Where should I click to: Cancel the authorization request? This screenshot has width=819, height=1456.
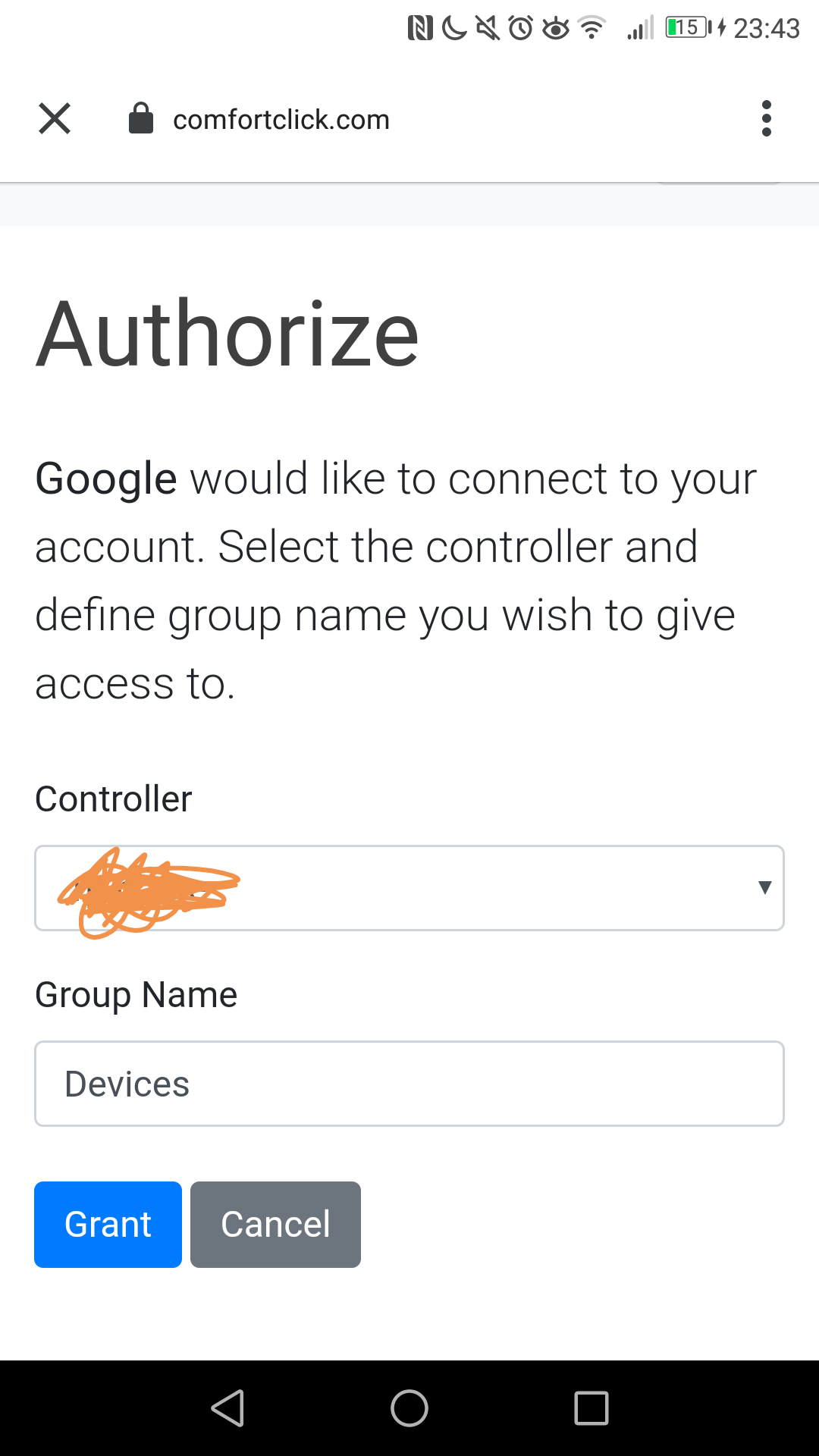[x=275, y=1224]
